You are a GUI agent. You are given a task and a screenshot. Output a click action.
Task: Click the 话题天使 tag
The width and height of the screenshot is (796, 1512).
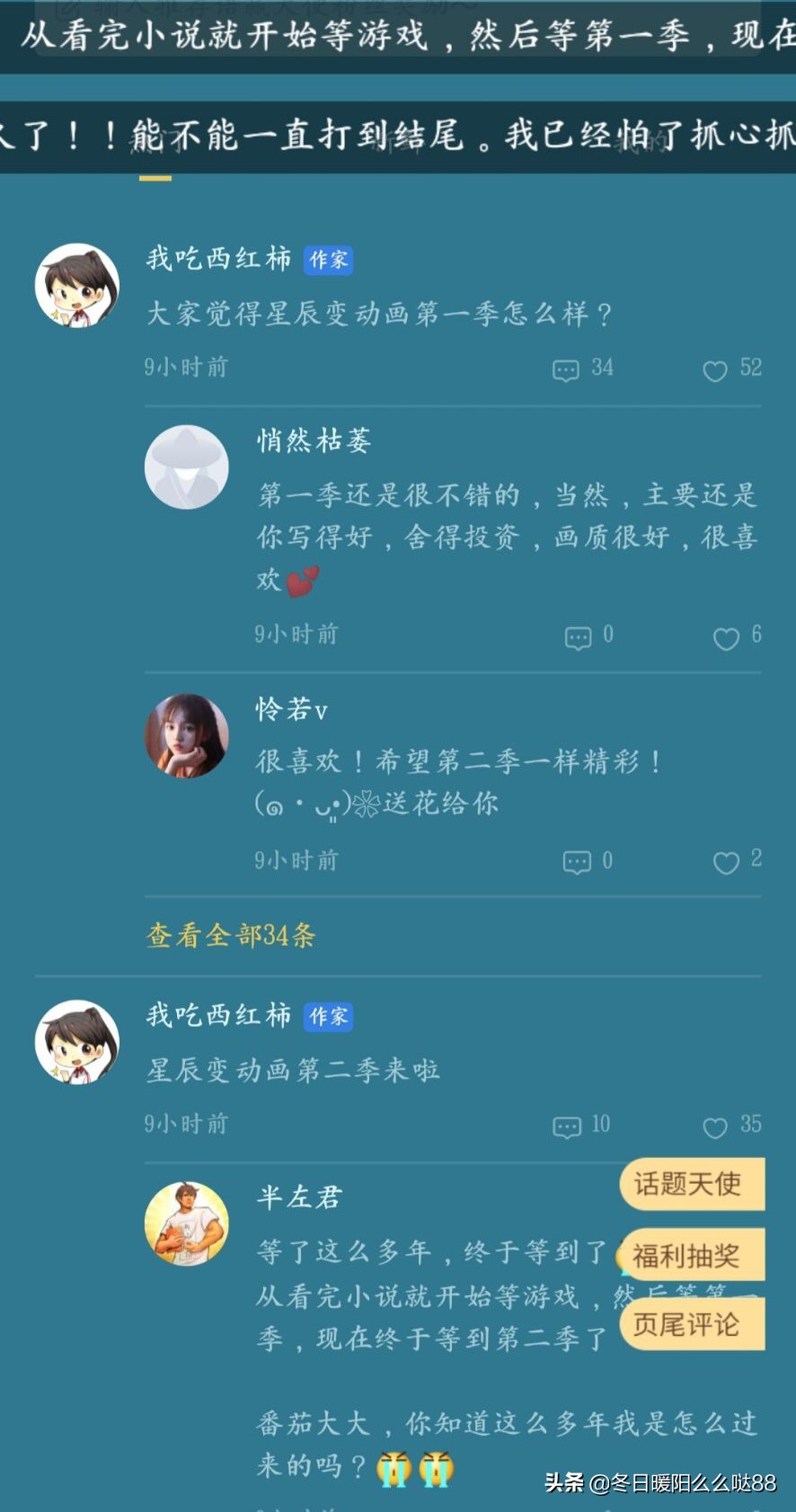(692, 1184)
